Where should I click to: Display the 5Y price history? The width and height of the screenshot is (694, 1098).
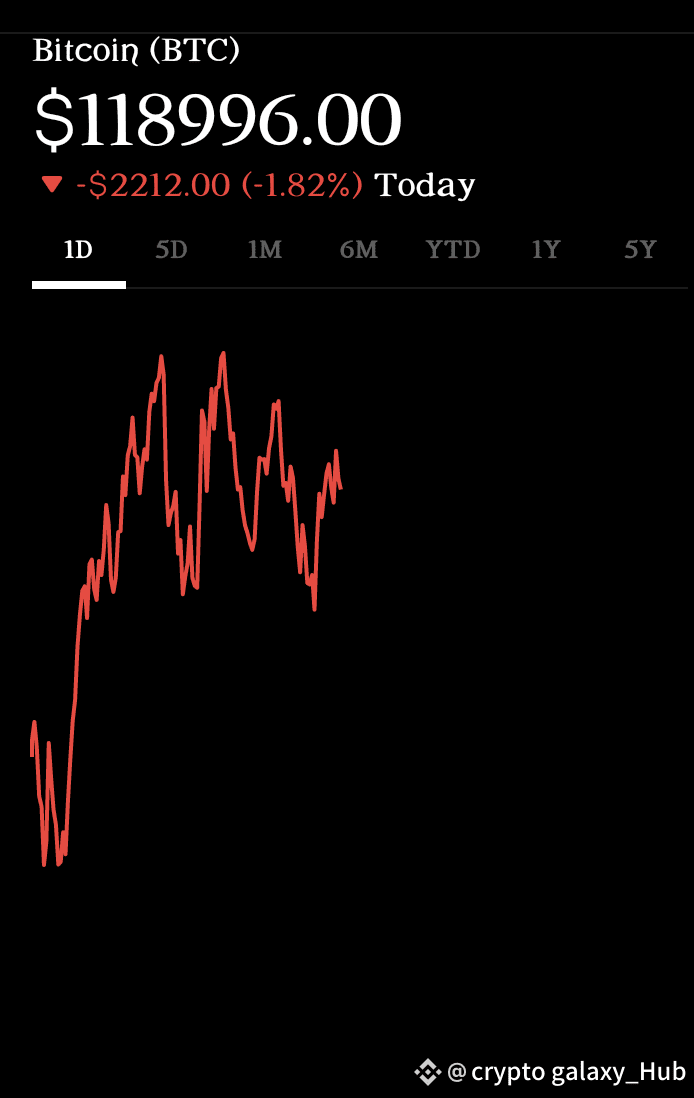coord(640,250)
